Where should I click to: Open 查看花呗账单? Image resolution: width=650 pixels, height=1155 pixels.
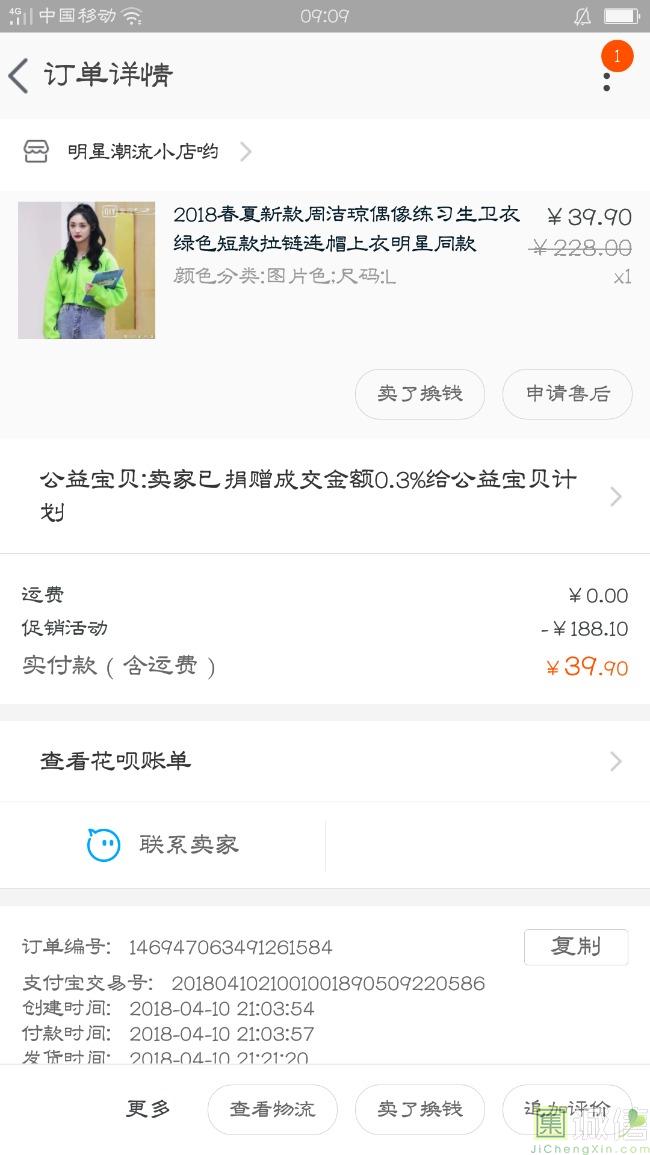click(x=325, y=761)
